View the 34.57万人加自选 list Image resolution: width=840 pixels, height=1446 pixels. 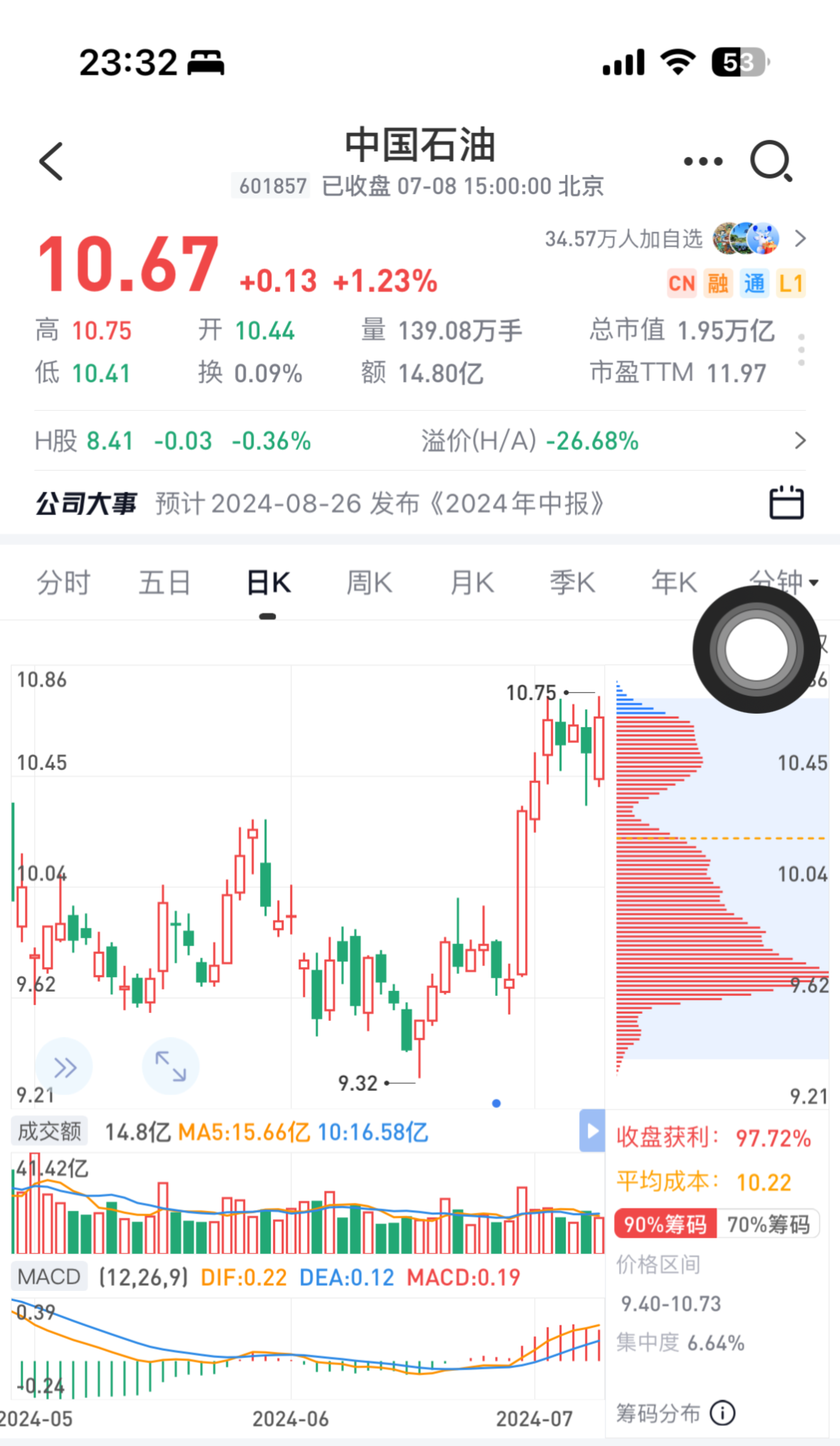click(800, 239)
